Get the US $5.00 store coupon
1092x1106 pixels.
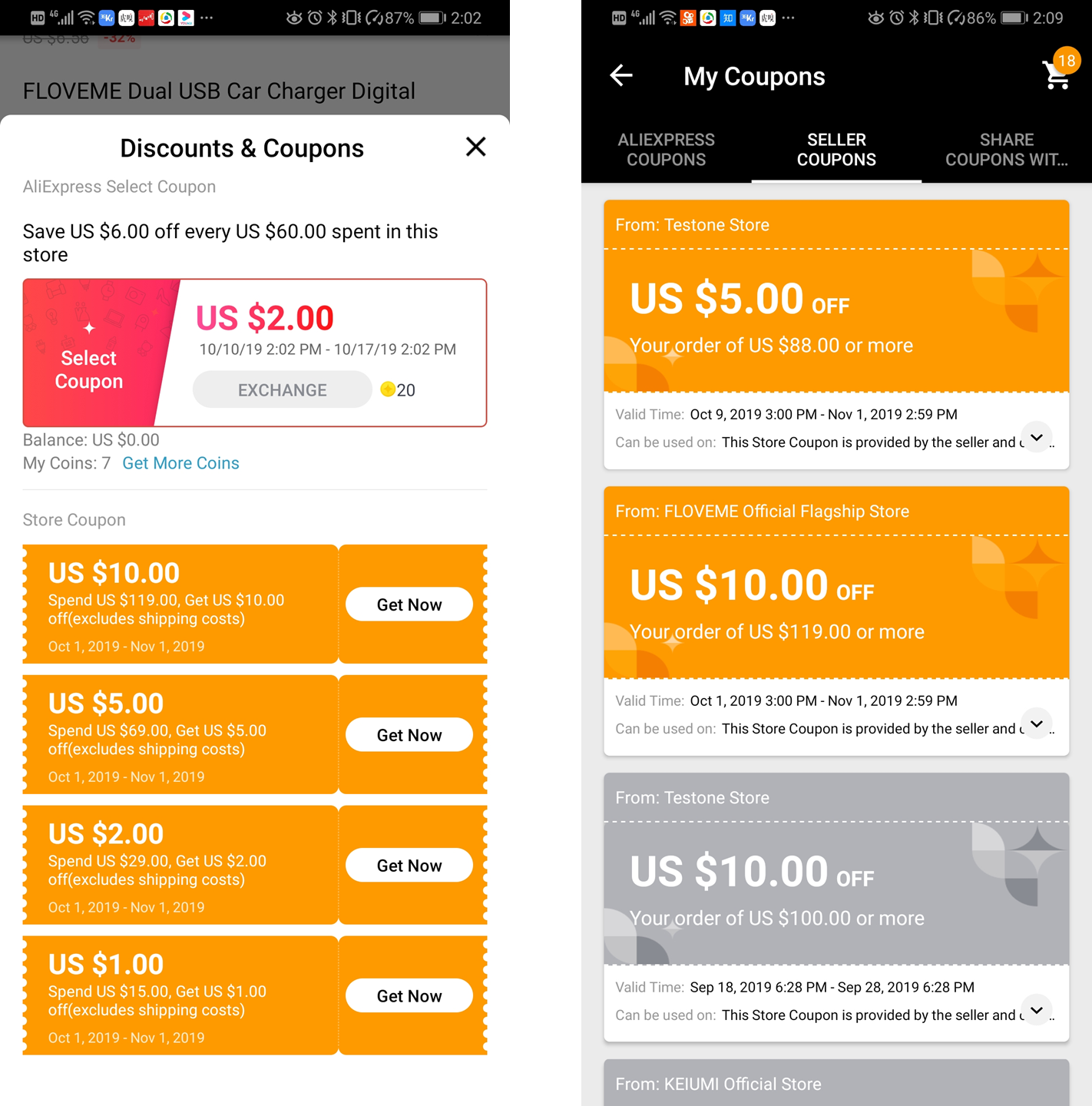coord(409,735)
